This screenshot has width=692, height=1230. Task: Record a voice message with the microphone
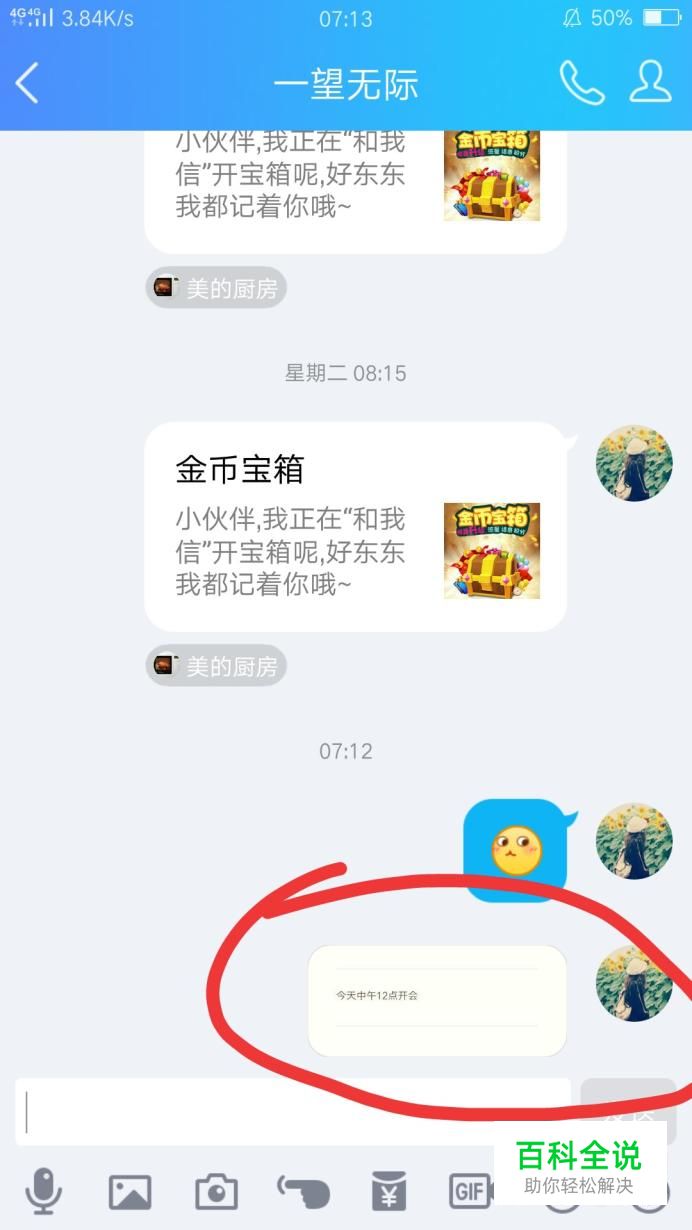[x=43, y=1191]
